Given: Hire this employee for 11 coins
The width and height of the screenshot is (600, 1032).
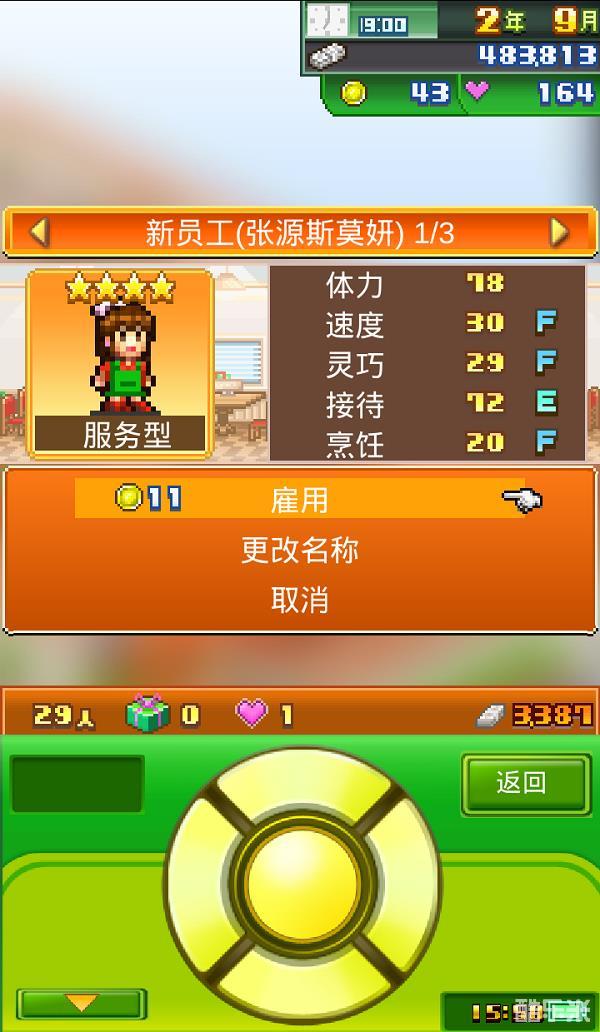Looking at the screenshot, I should point(300,498).
